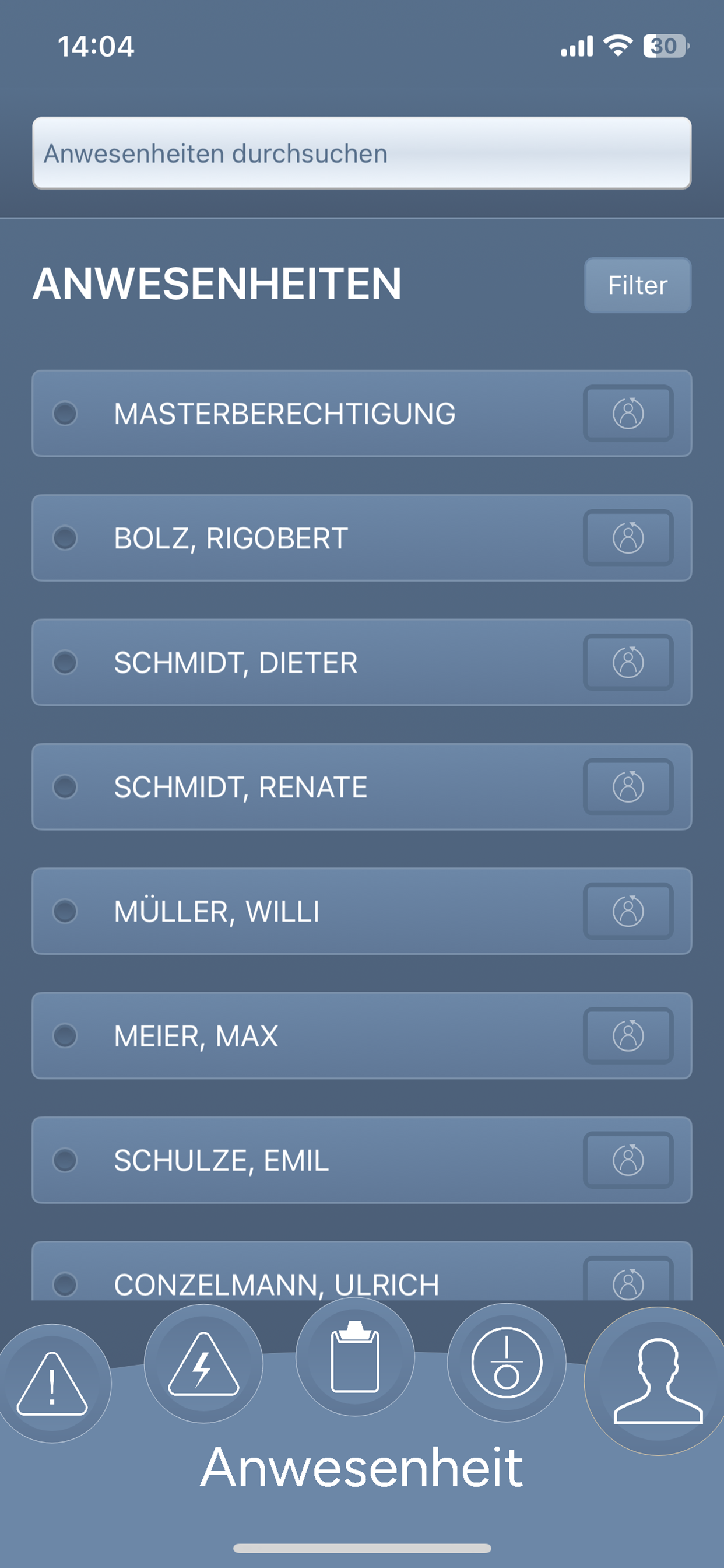
Task: Tap the person icon for SCHMIDT, RENATE
Action: pos(628,786)
